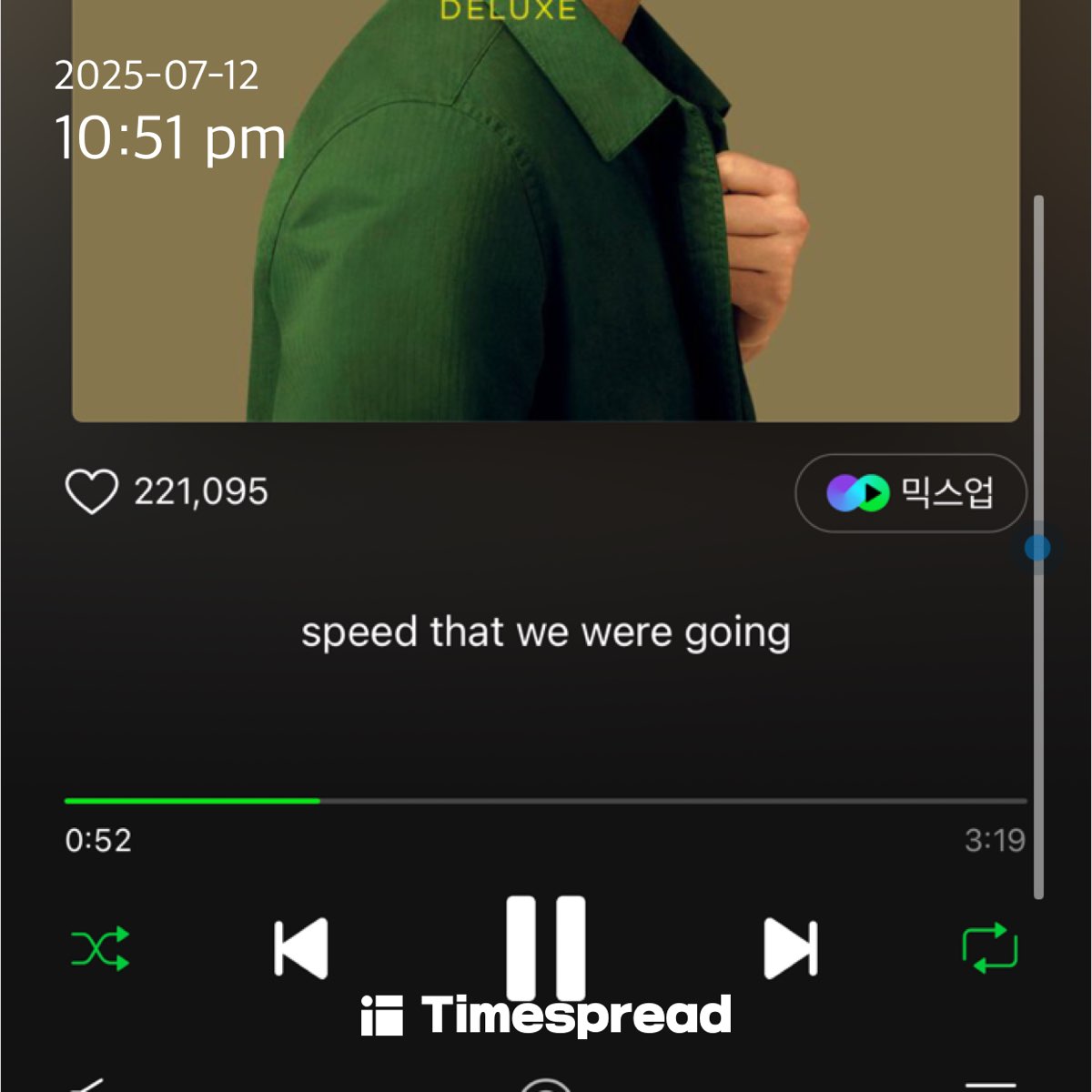
Task: Open the 믹스업 mix-up button
Action: (910, 492)
